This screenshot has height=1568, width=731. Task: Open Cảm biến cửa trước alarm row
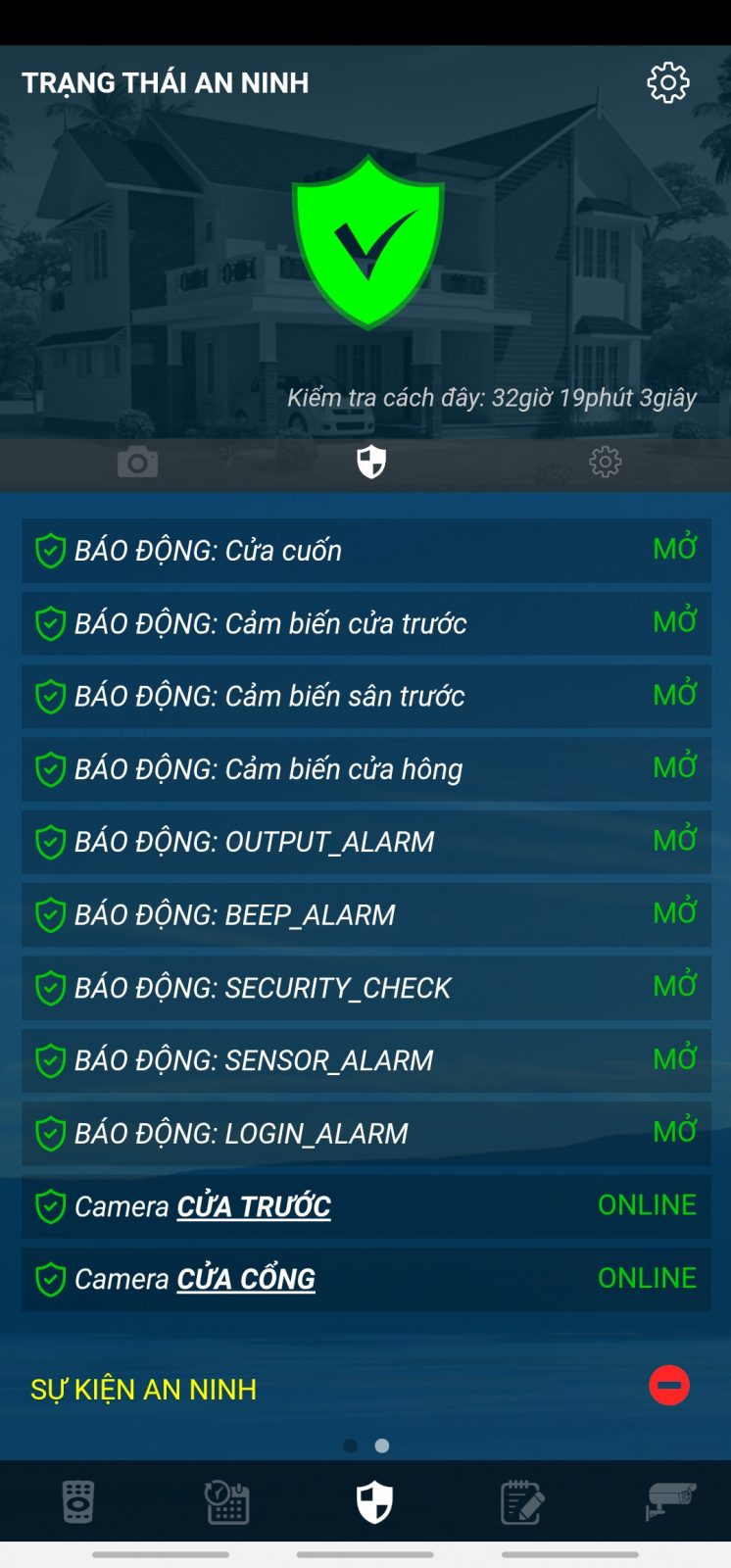click(x=366, y=623)
